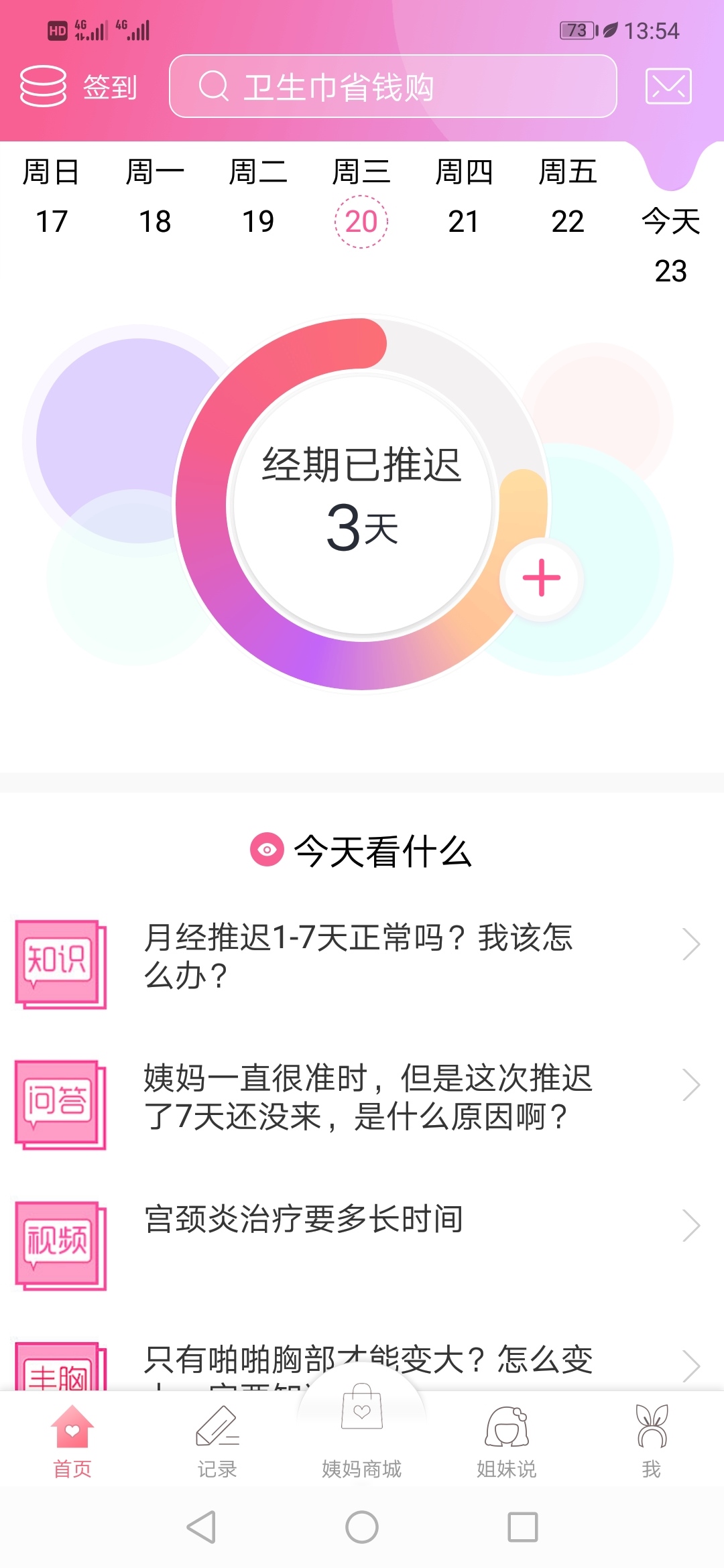
Task: Switch to the 姐妹说 tab
Action: [507, 1441]
